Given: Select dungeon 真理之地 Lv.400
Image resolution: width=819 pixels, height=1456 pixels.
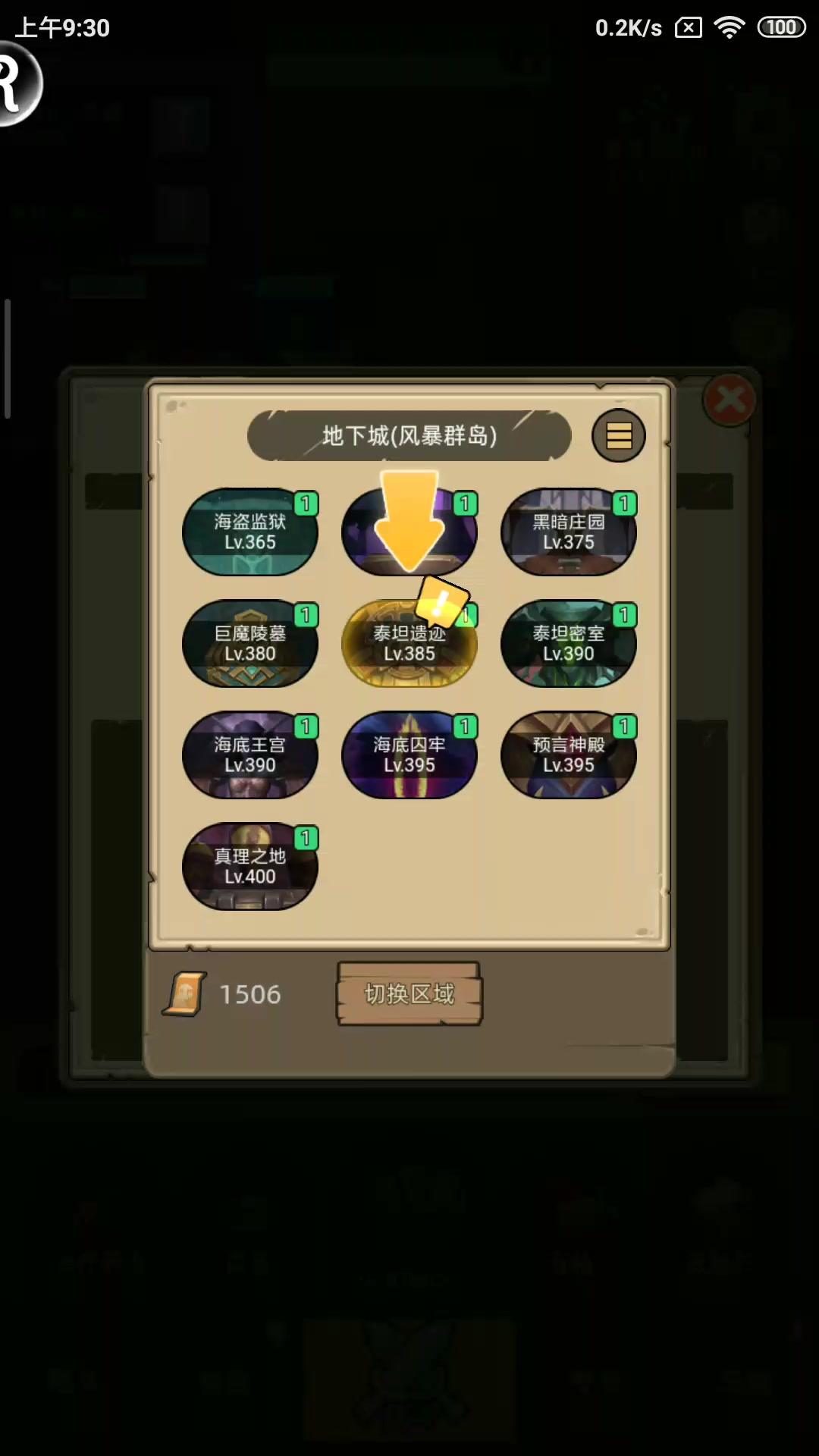Looking at the screenshot, I should pyautogui.click(x=250, y=866).
